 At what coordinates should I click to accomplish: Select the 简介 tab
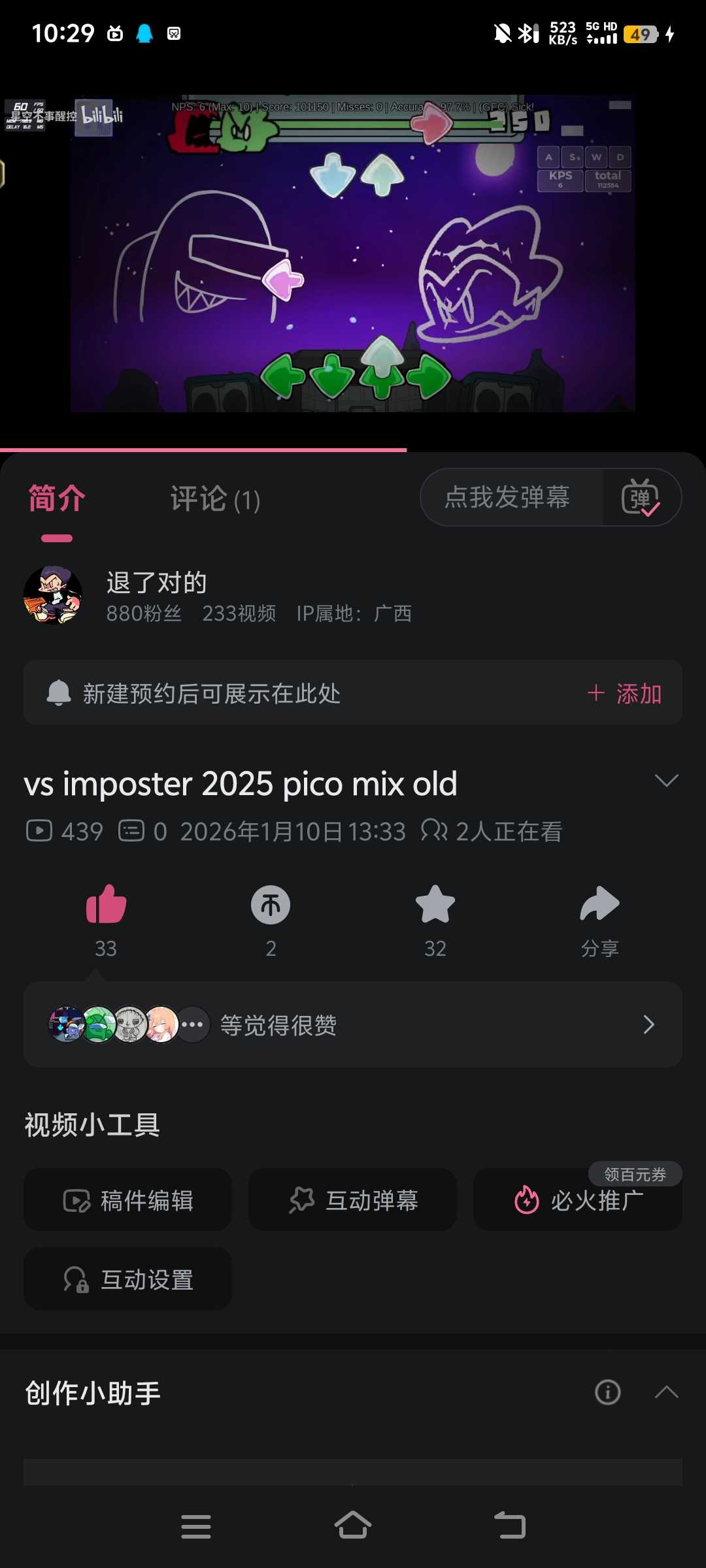(x=57, y=499)
